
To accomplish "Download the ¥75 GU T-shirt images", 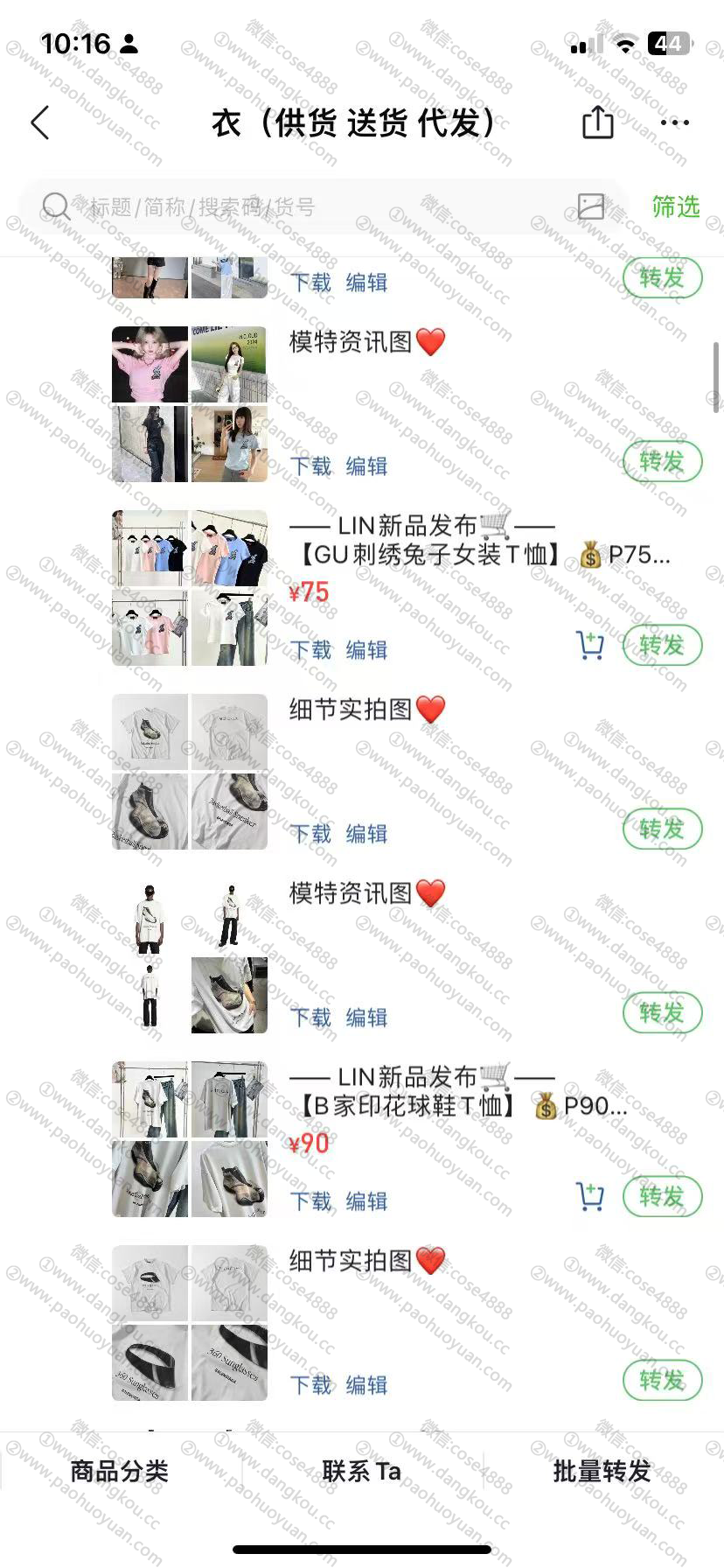I will [x=311, y=650].
